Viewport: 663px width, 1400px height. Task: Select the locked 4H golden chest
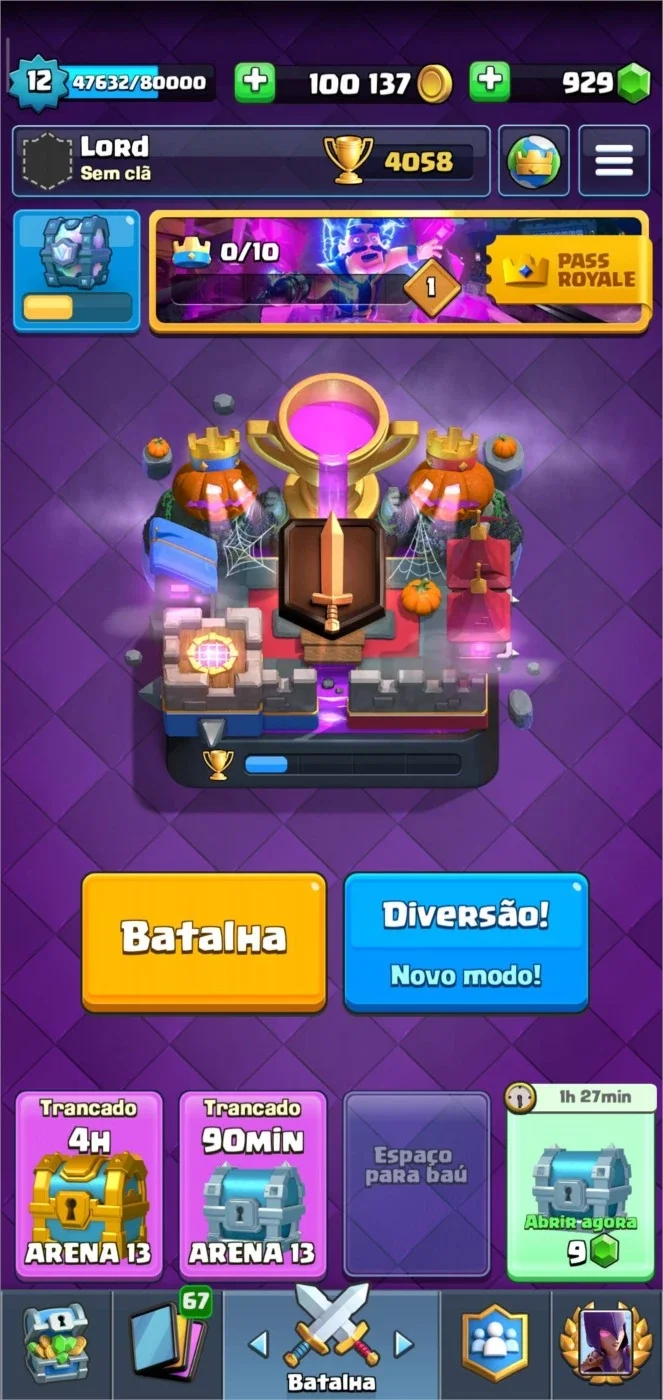89,1185
